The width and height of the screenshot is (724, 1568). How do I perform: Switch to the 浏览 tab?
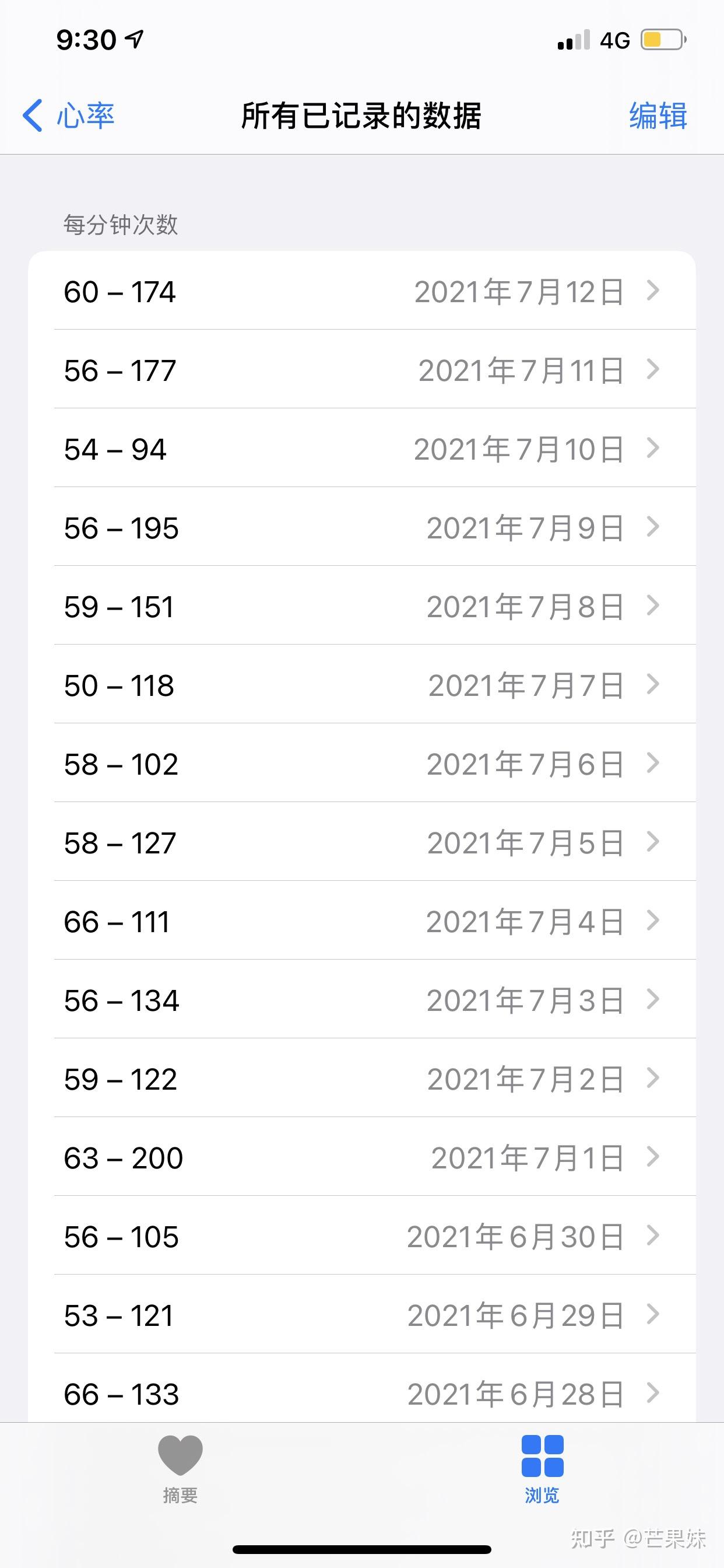coord(542,1469)
